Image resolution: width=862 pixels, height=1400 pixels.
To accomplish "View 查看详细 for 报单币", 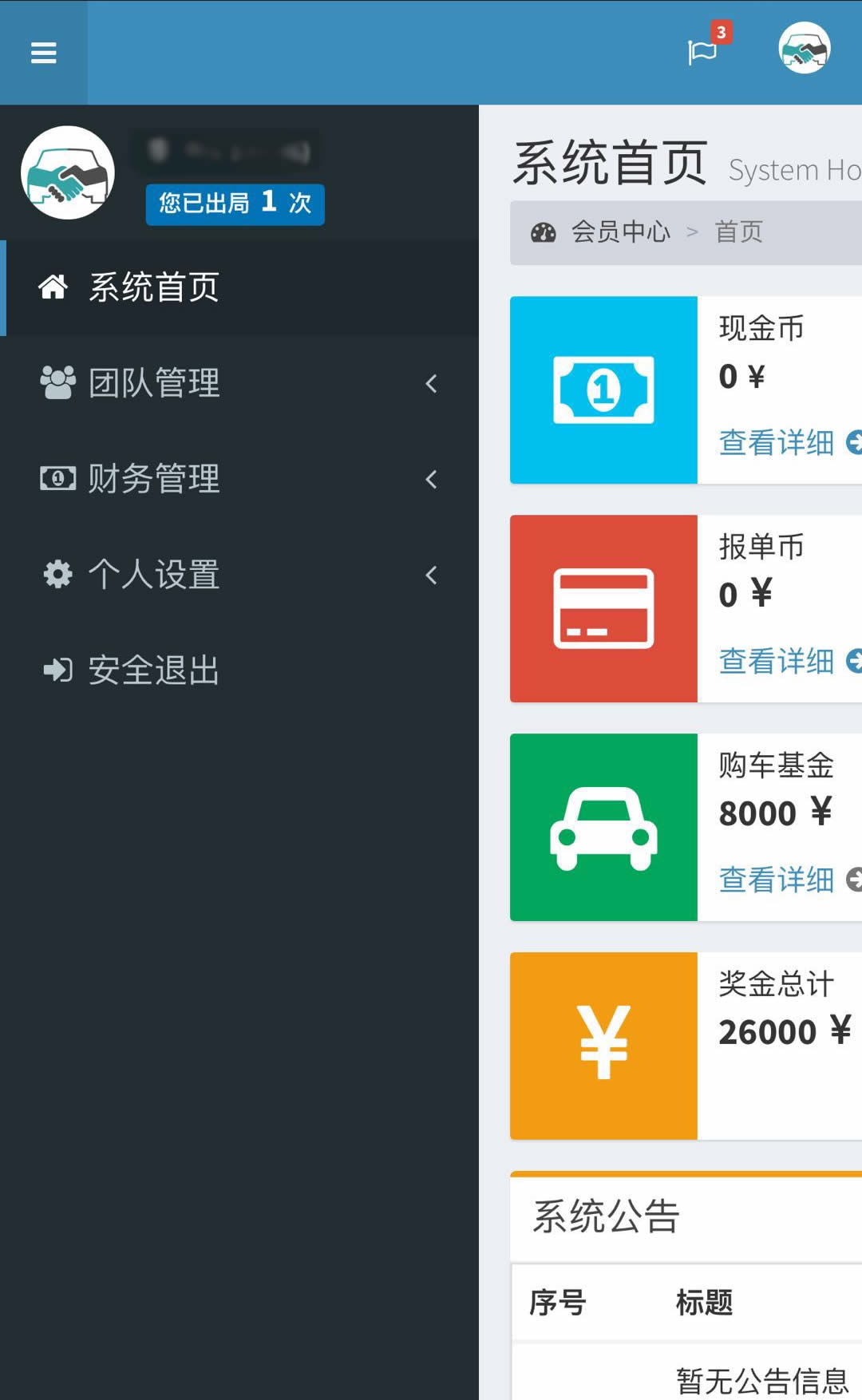I will [x=789, y=661].
